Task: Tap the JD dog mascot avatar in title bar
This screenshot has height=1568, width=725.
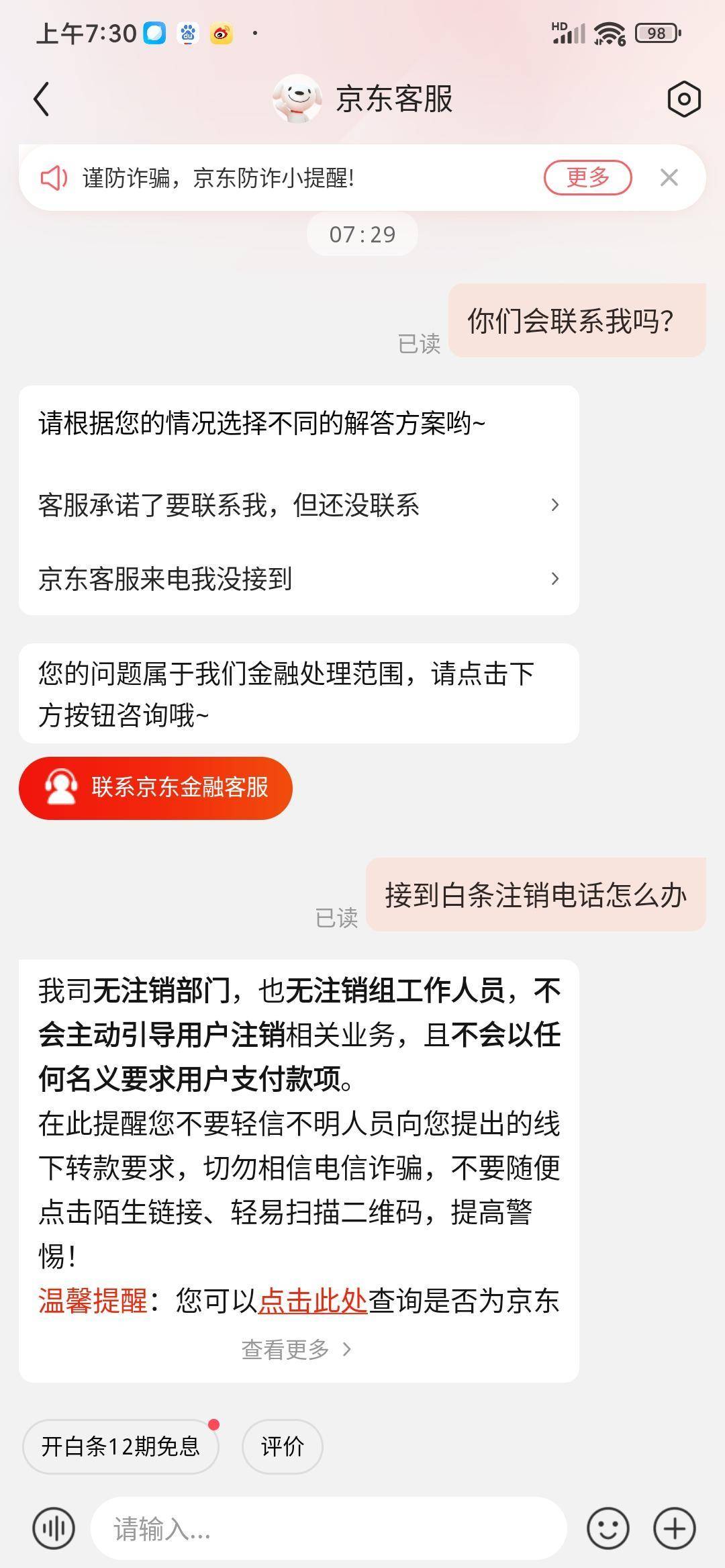Action: [x=296, y=99]
